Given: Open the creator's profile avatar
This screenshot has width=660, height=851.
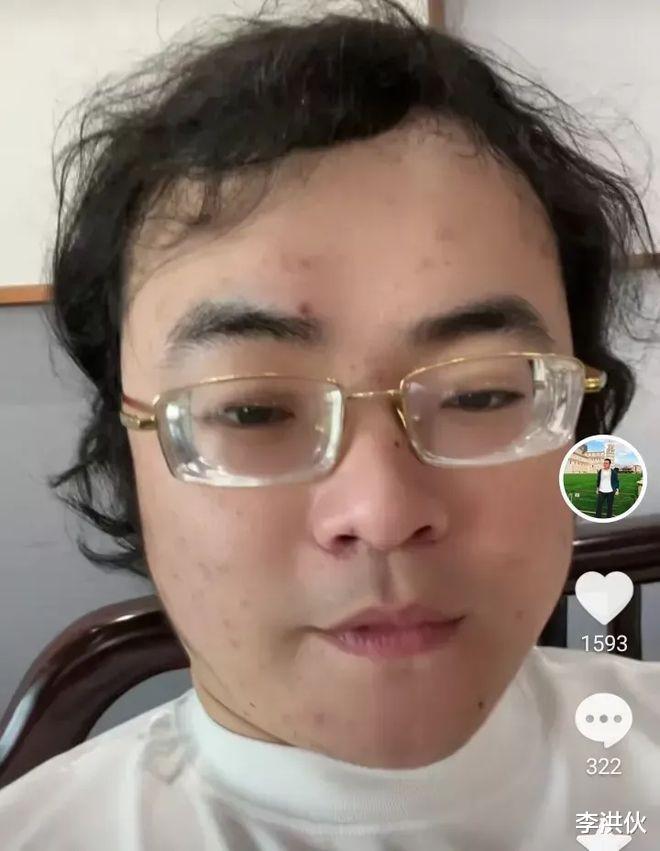Looking at the screenshot, I should [x=602, y=478].
